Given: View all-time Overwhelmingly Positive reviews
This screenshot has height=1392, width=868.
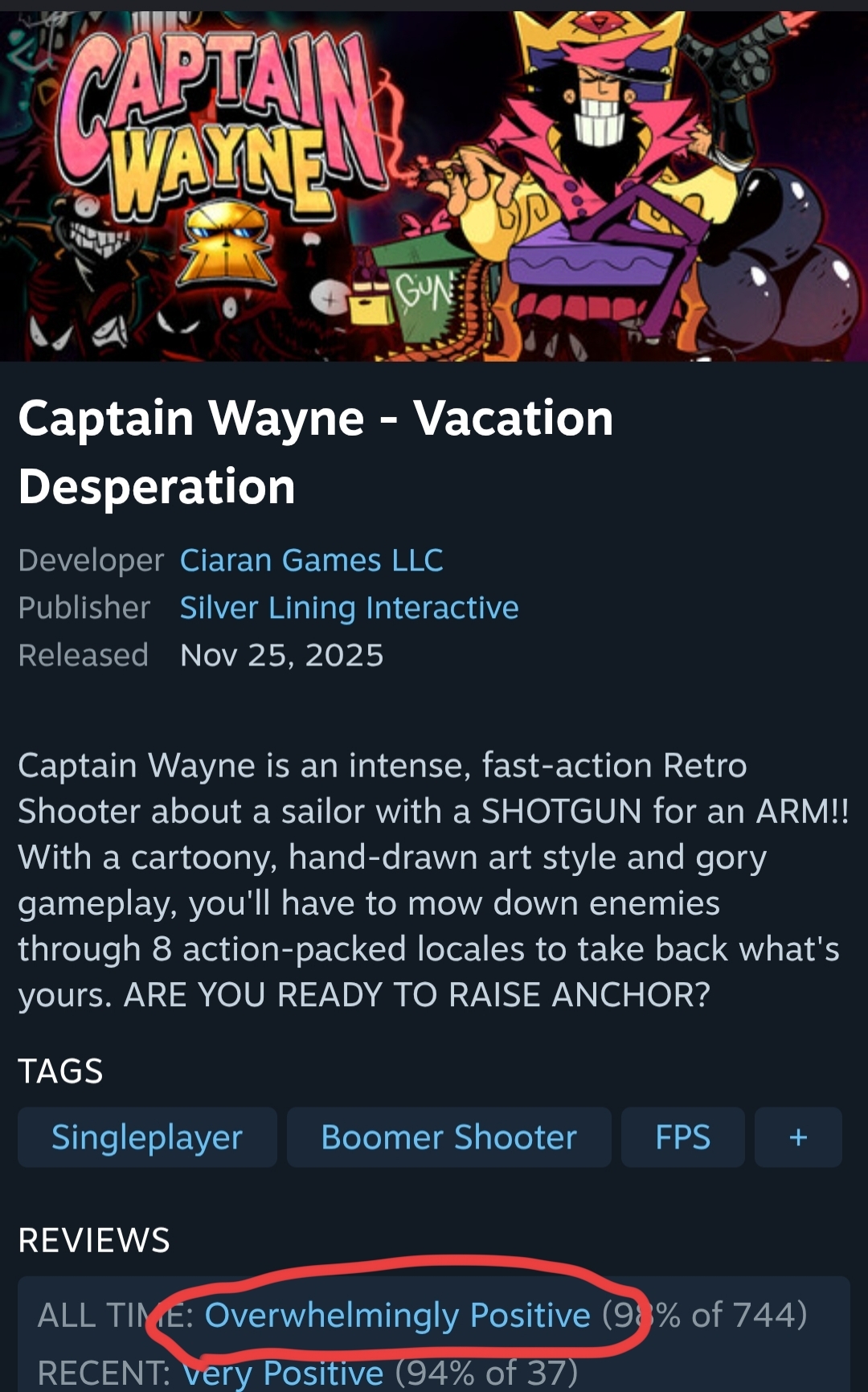Looking at the screenshot, I should click(x=397, y=1316).
